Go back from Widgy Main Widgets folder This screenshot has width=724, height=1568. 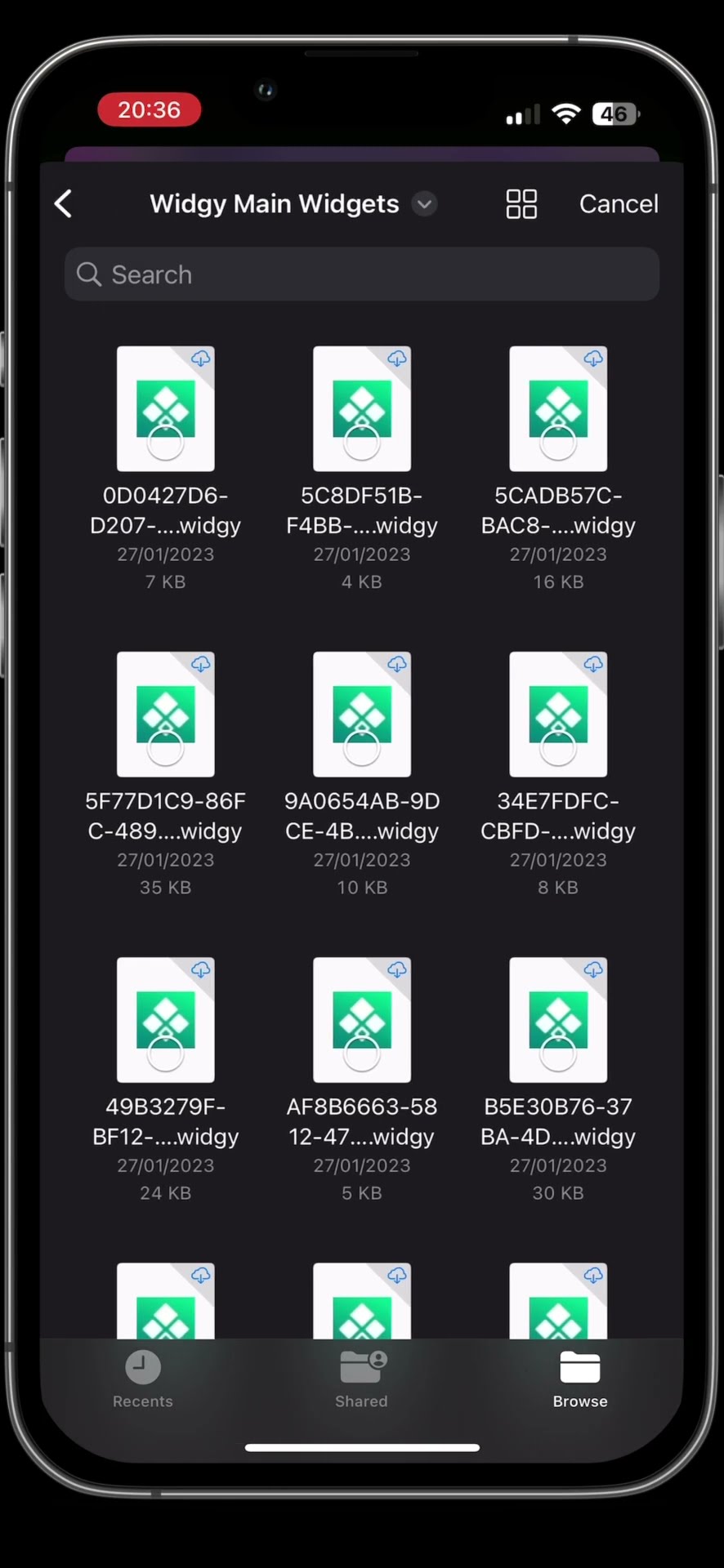(64, 204)
